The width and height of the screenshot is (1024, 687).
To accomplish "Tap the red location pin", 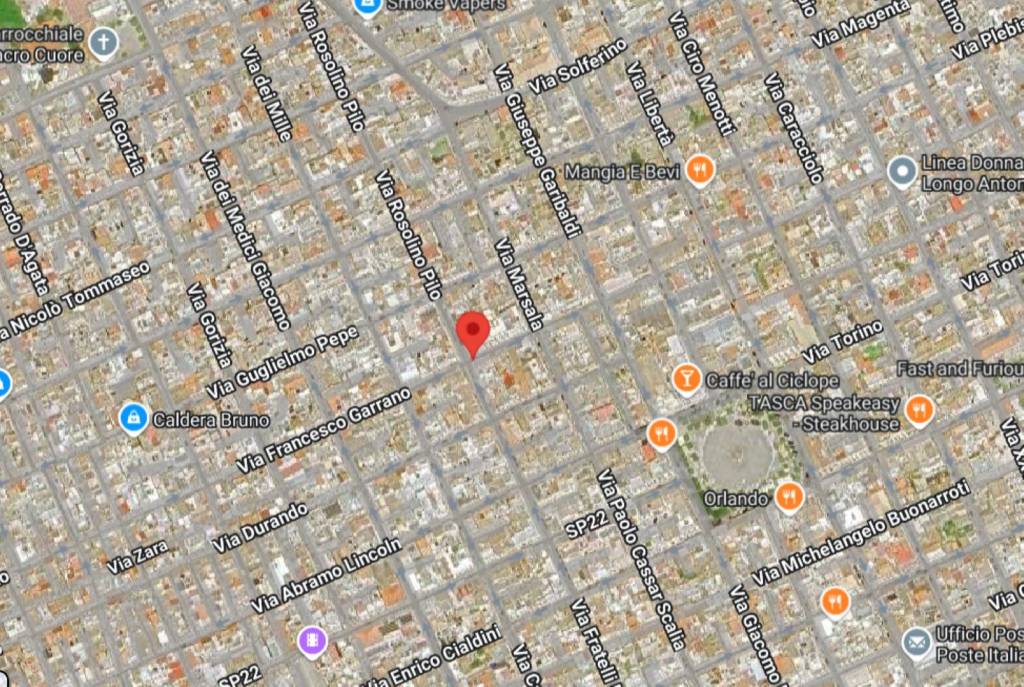I will [472, 331].
